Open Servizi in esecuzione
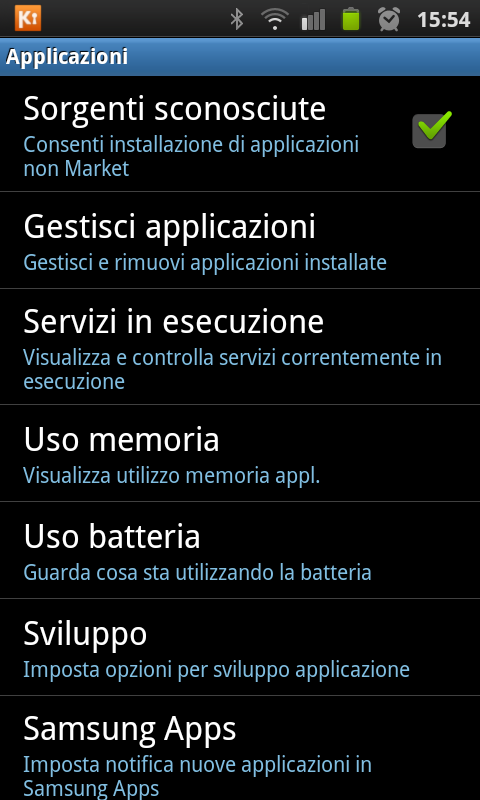Screen dimensions: 480x800 point(240,347)
